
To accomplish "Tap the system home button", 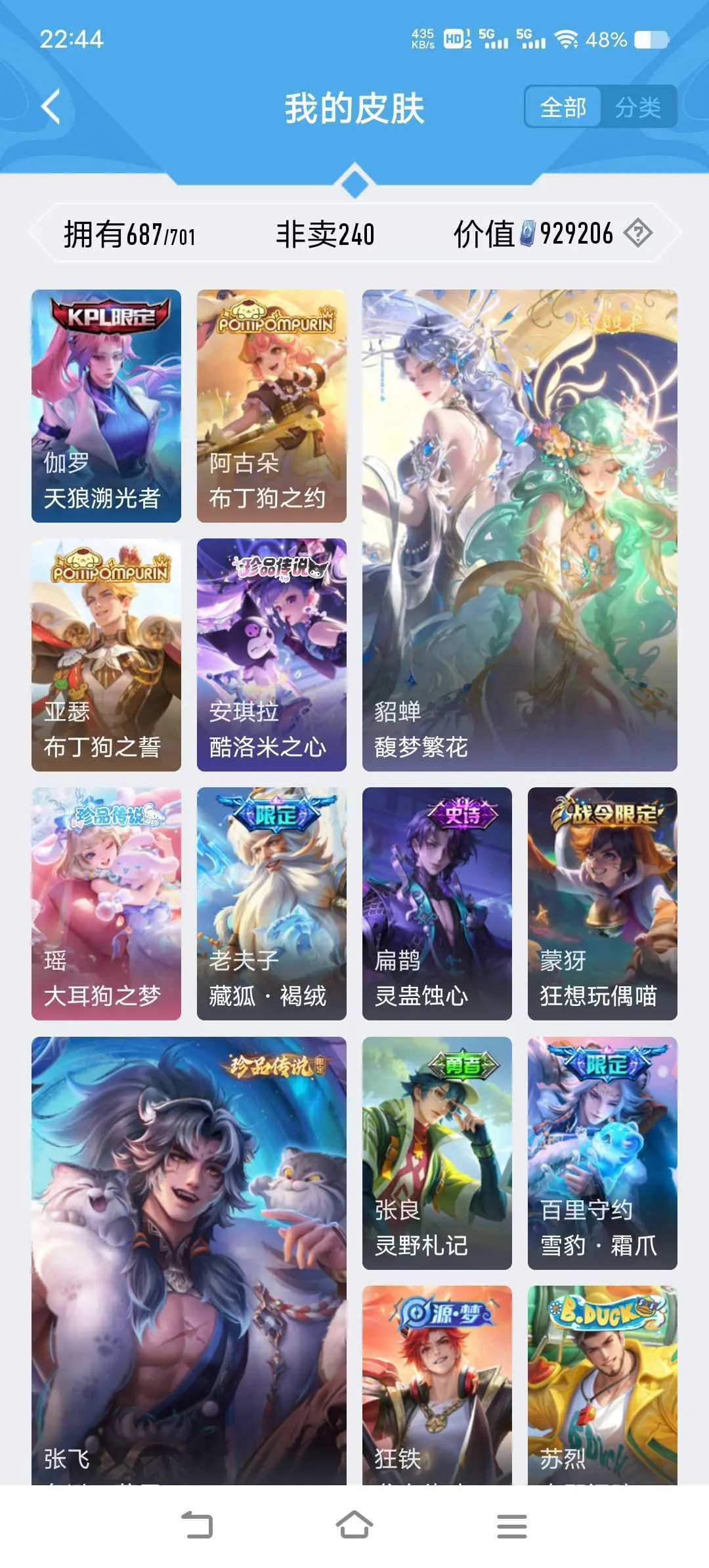I will (354, 1525).
